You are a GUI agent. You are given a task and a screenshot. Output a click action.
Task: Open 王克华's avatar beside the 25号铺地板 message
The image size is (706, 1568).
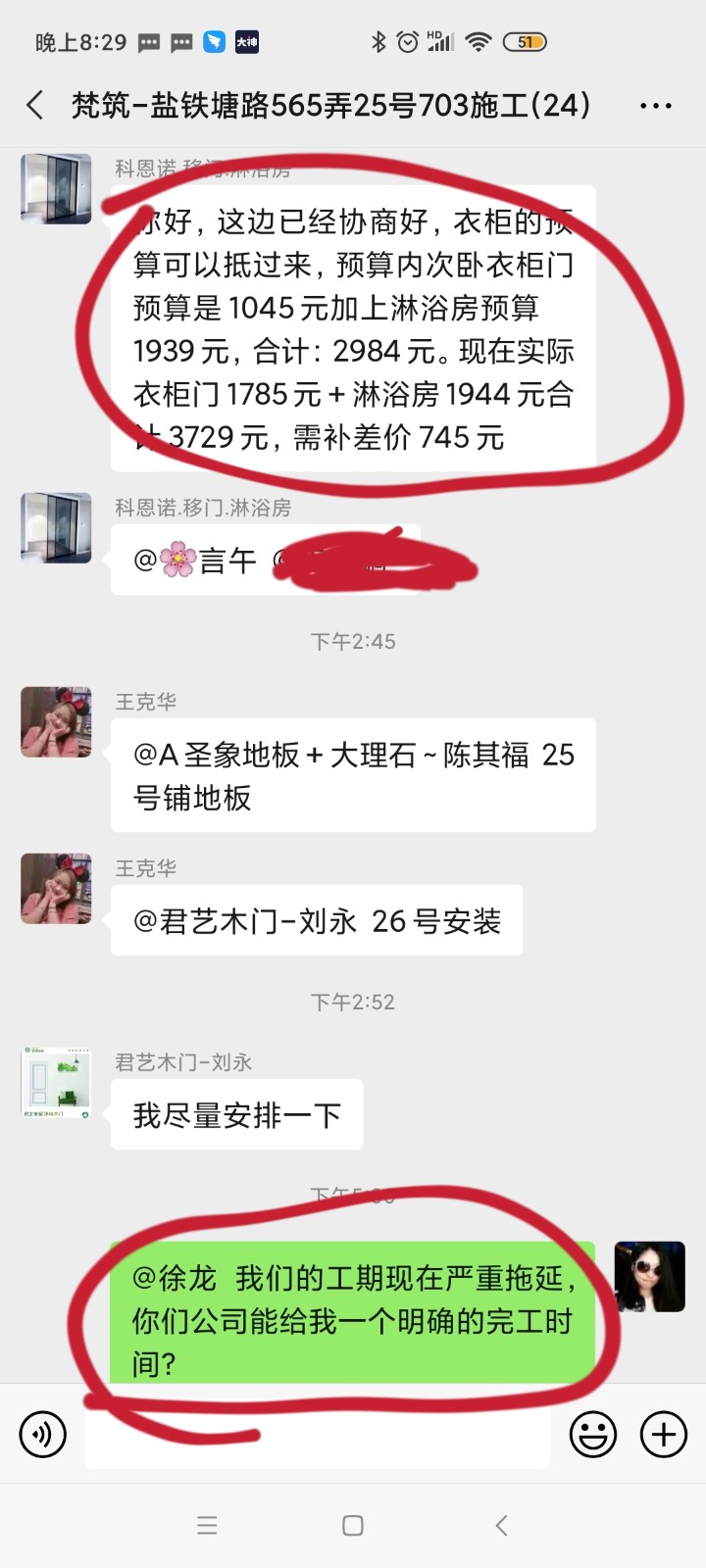[x=57, y=722]
